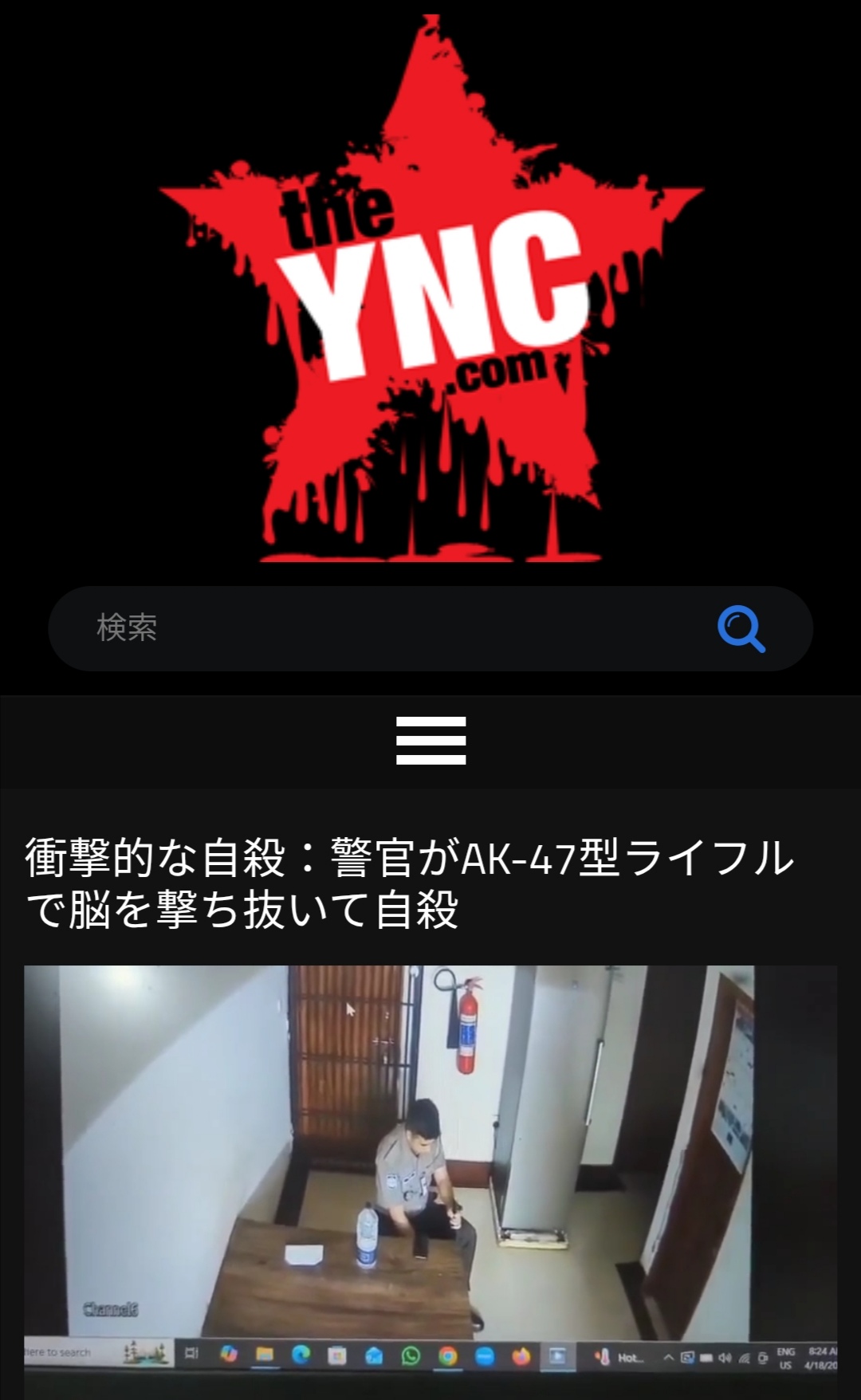
Task: Open the hamburger navigation menu
Action: (431, 741)
